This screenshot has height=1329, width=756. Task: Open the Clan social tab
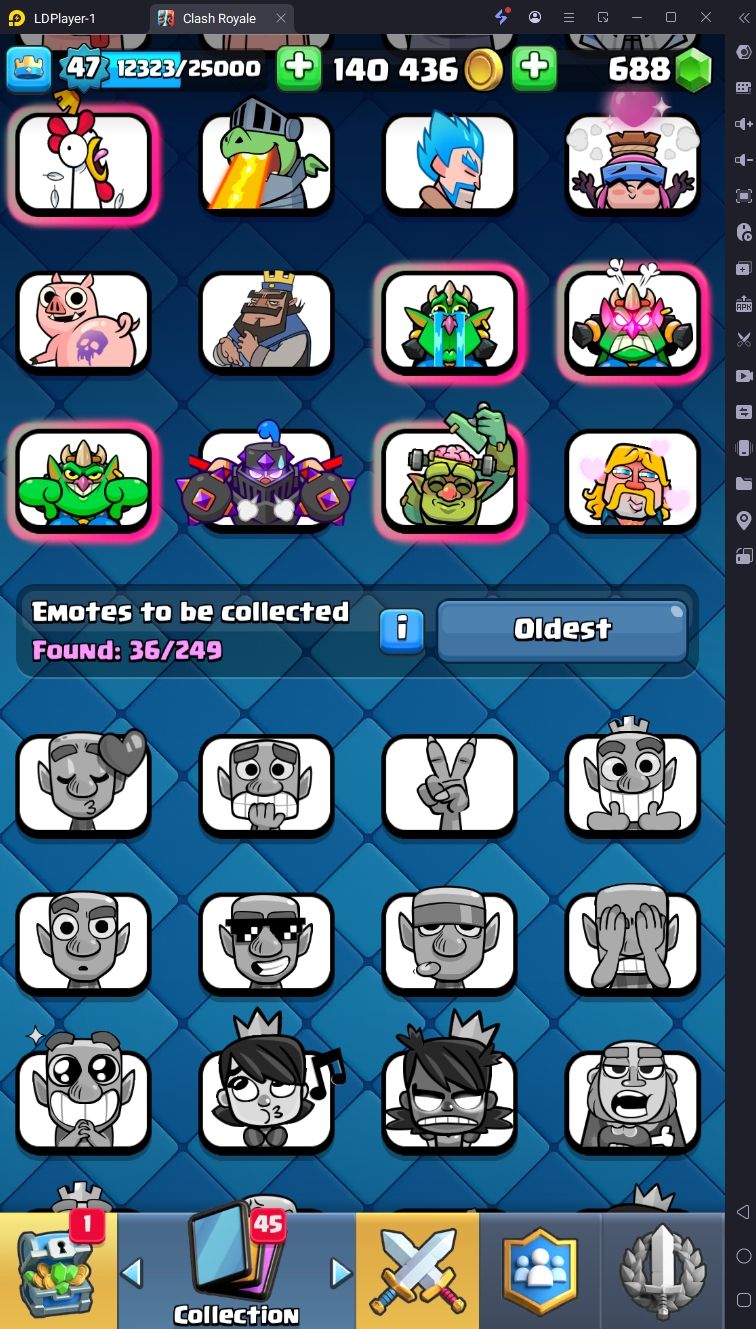click(540, 1270)
